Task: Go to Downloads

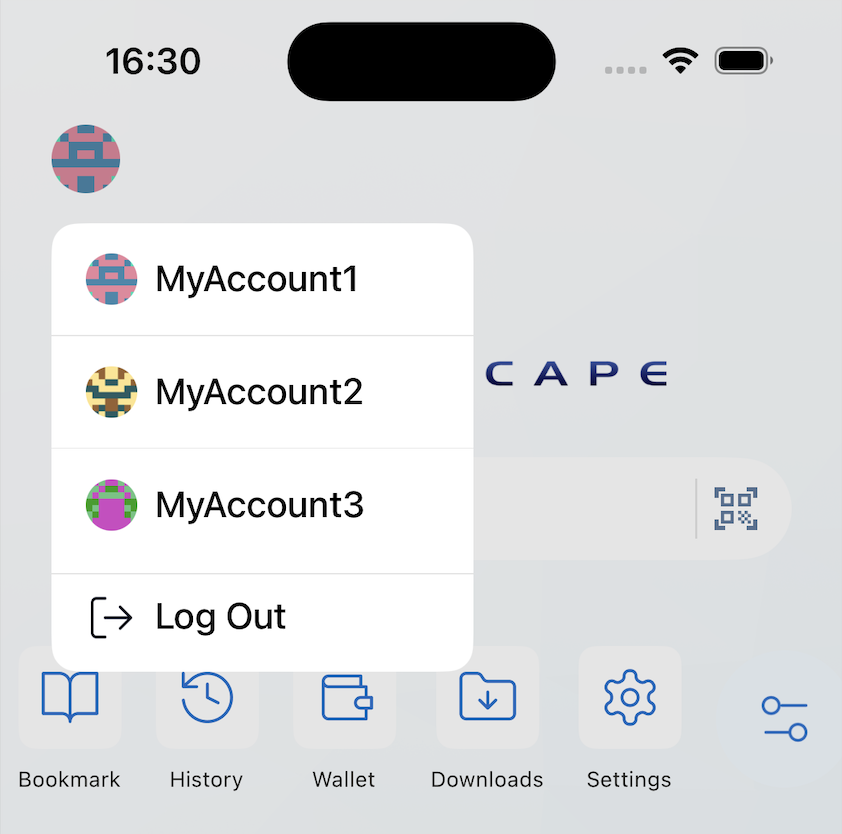Action: [x=487, y=699]
